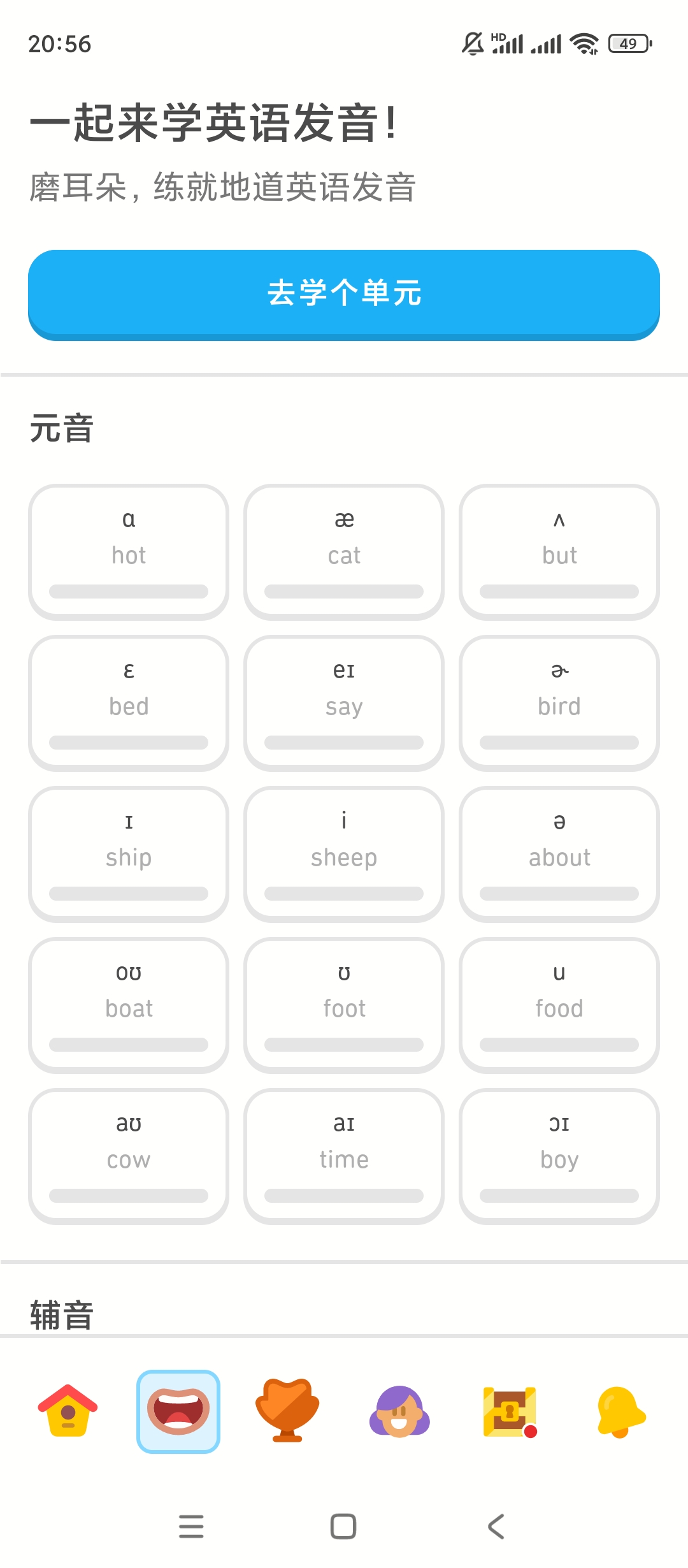
Task: Tap the u 'food' vowel card
Action: coord(559,1005)
